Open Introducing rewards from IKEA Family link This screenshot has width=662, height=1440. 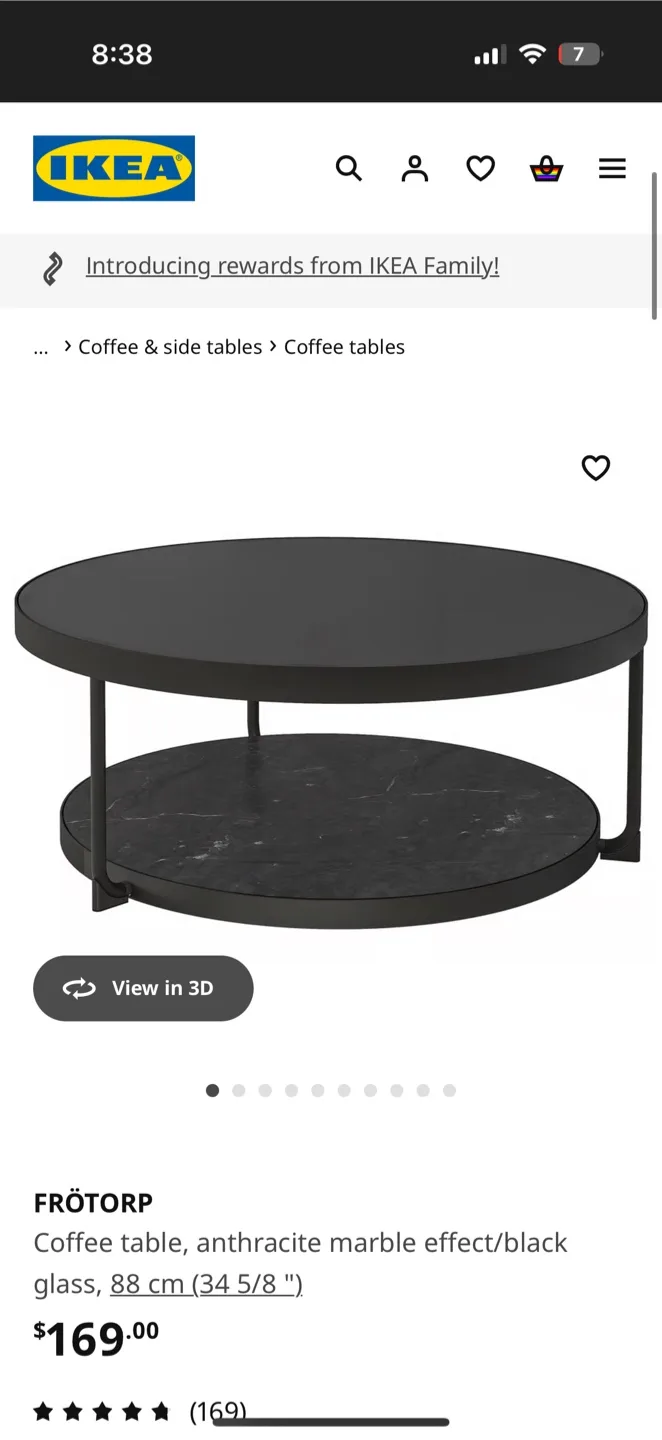pyautogui.click(x=292, y=266)
